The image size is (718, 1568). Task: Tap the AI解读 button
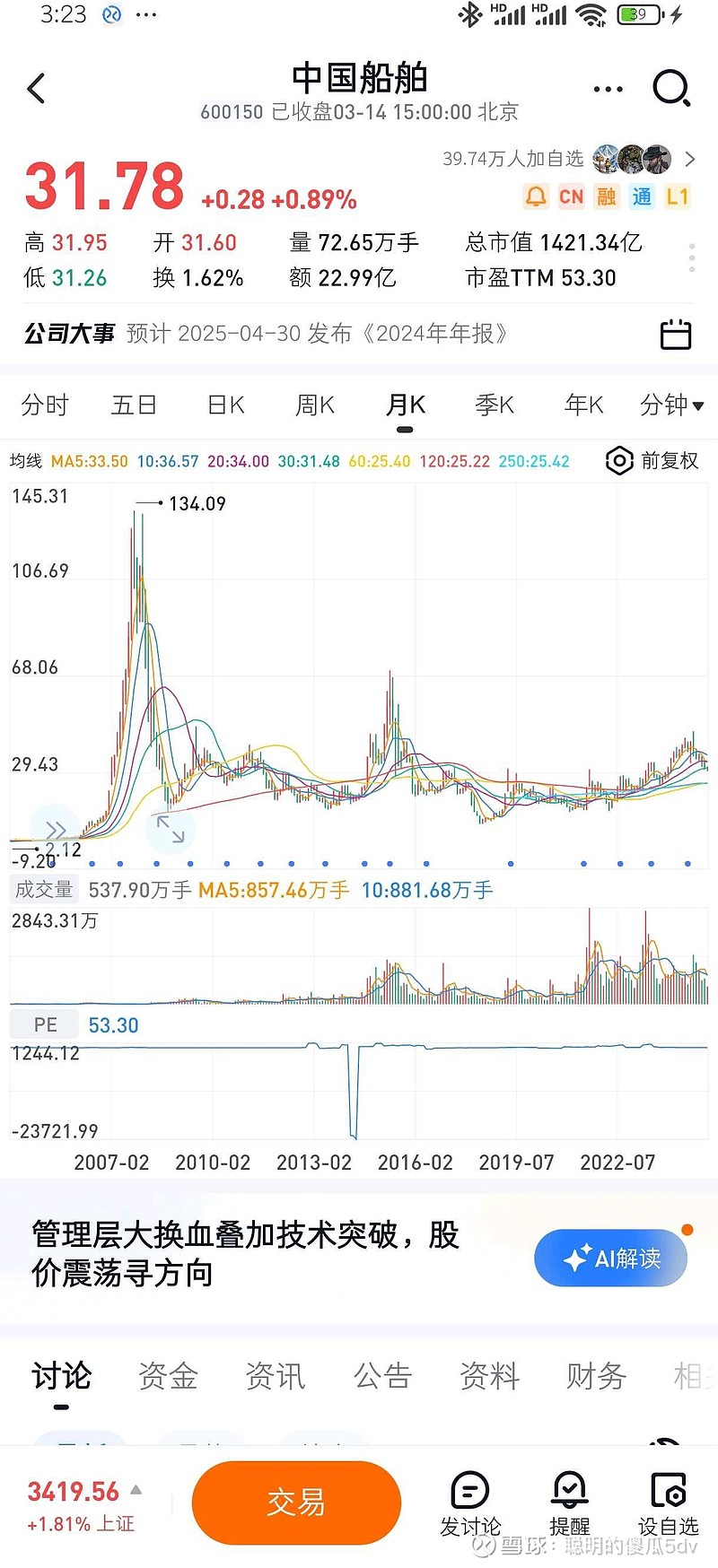pyautogui.click(x=611, y=1258)
